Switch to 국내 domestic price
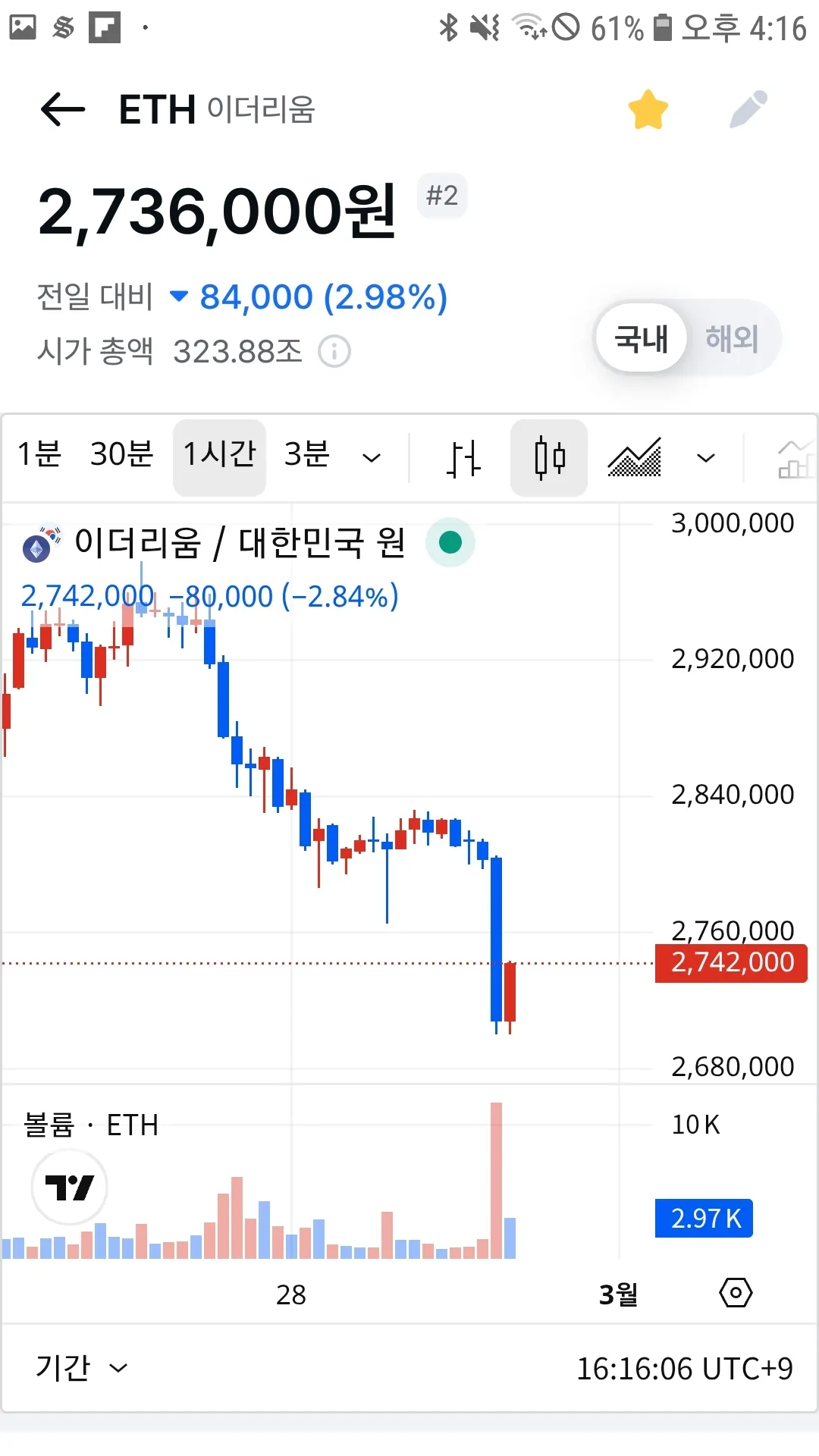819x1456 pixels. coord(642,338)
